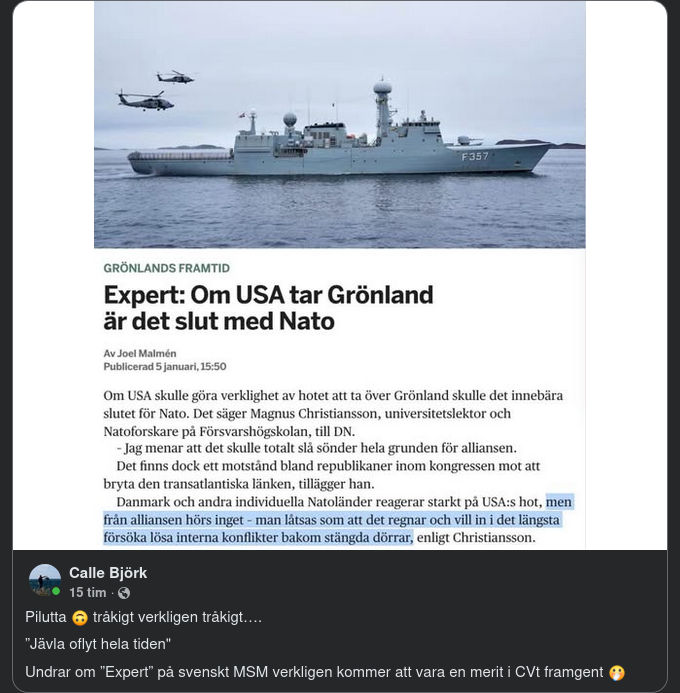Tap Calle Björk's profile picture
The width and height of the screenshot is (680, 693).
point(45,581)
